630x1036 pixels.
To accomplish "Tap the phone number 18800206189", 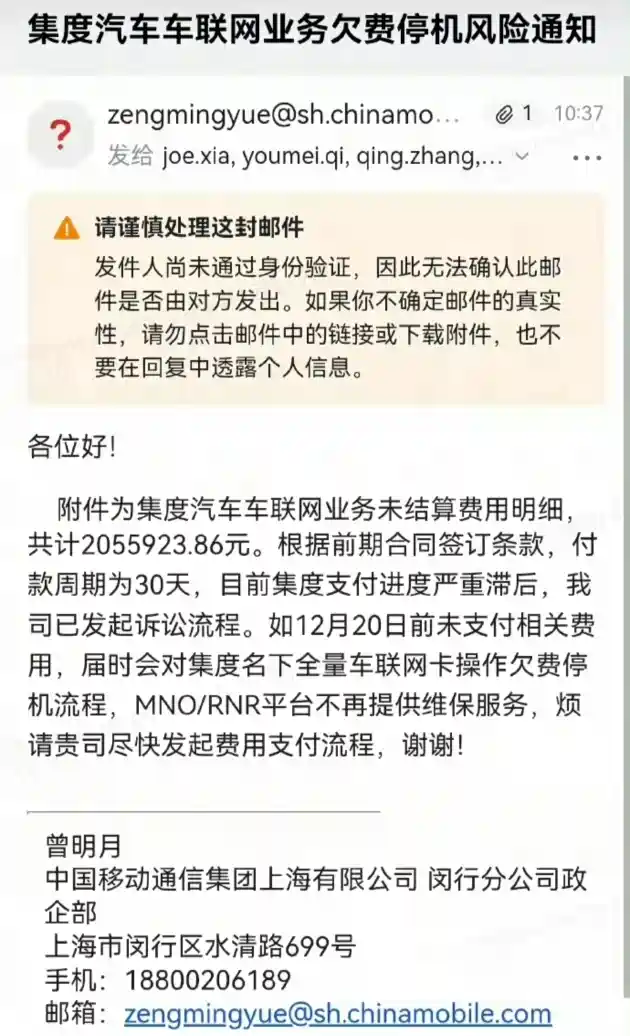I will (207, 980).
